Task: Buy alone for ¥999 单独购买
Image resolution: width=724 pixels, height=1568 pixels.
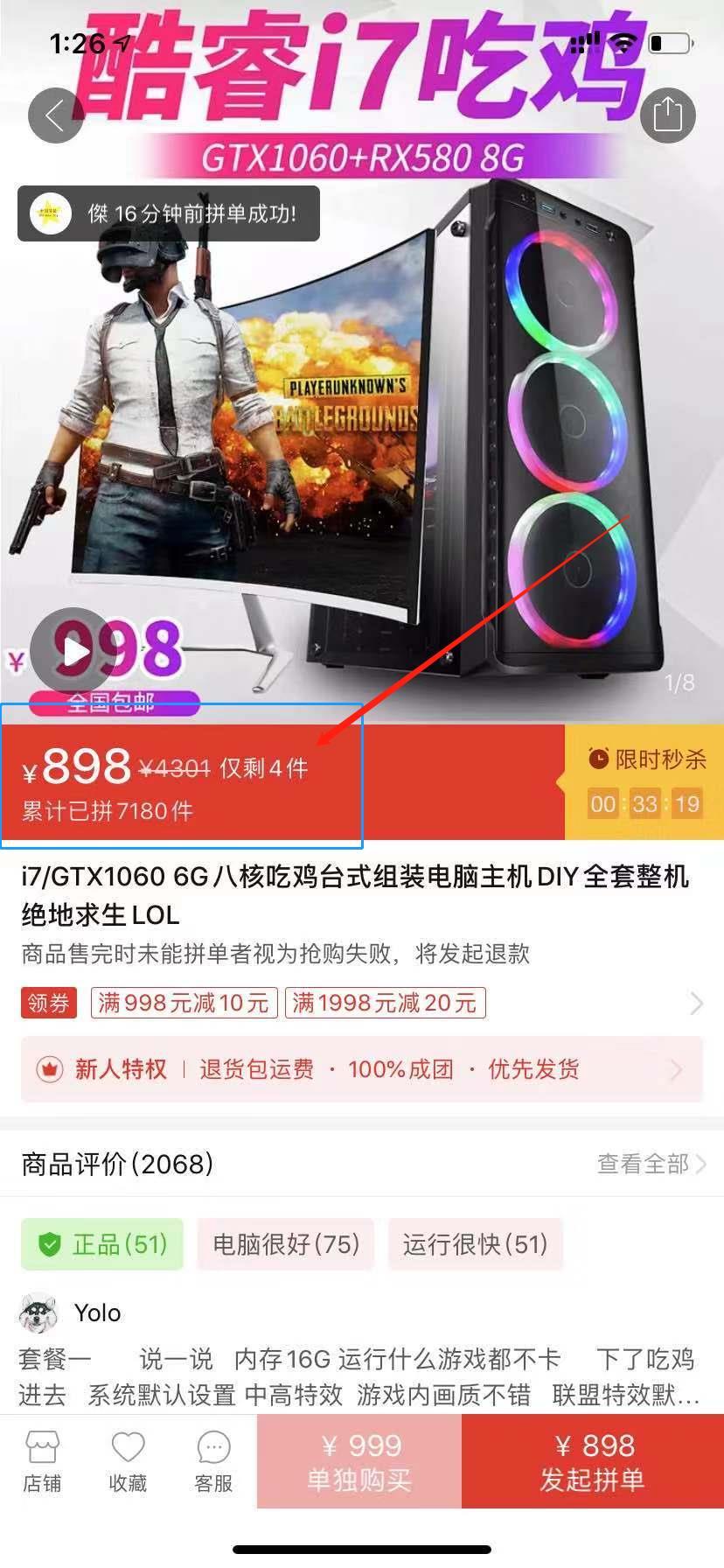Action: tap(359, 1461)
